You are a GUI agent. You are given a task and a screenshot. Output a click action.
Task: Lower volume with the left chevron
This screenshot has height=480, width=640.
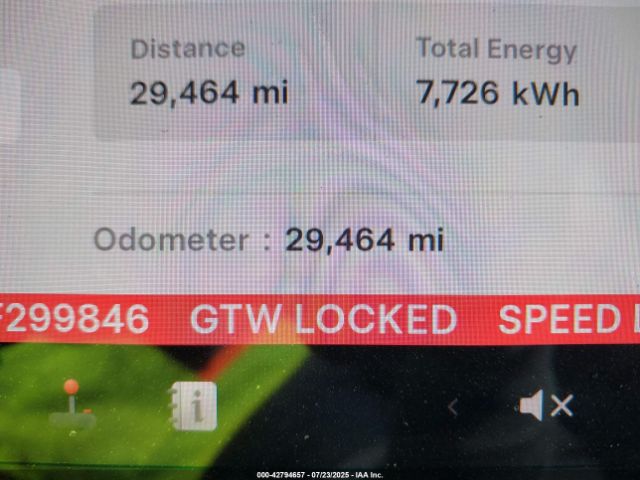pos(453,406)
